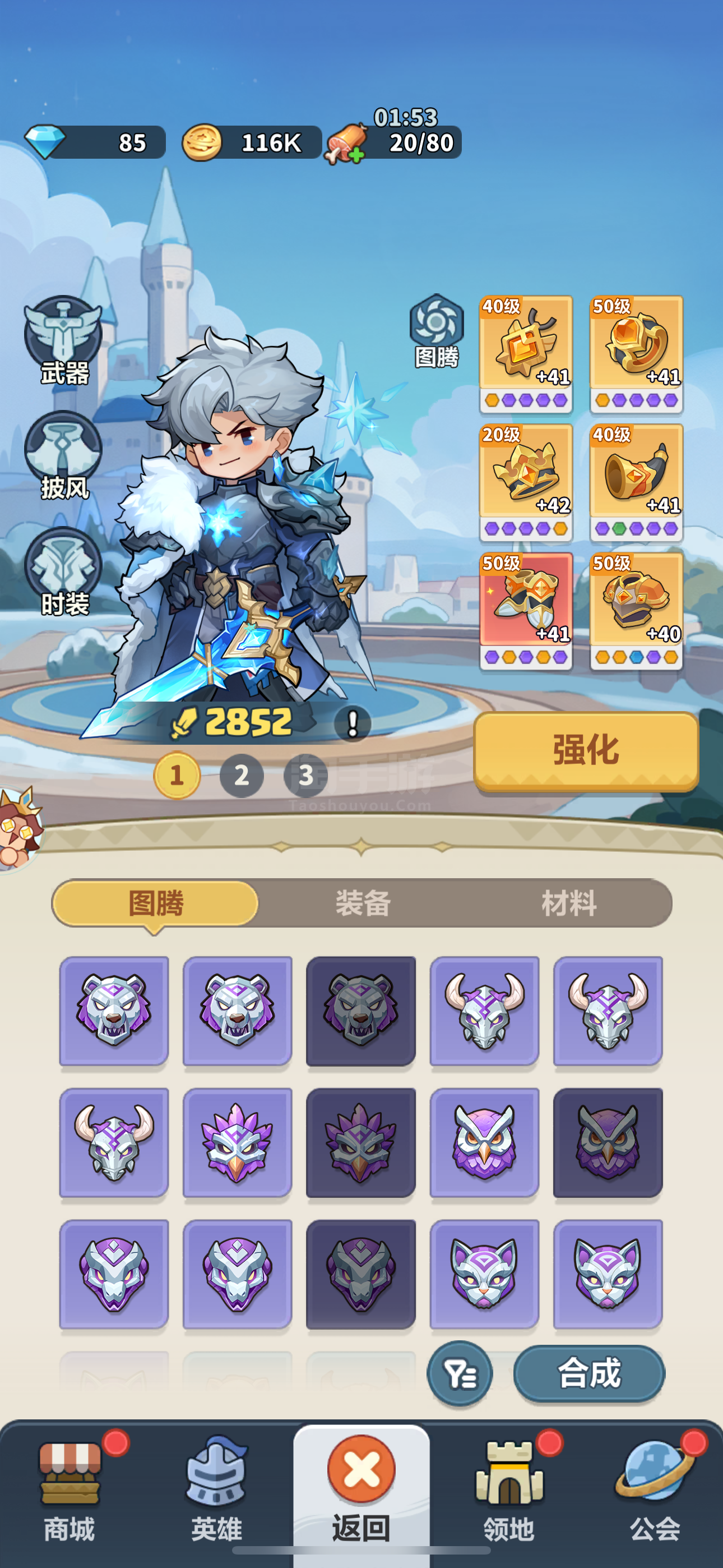Select the level 20 crown equipment
The image size is (723, 1568).
526,482
